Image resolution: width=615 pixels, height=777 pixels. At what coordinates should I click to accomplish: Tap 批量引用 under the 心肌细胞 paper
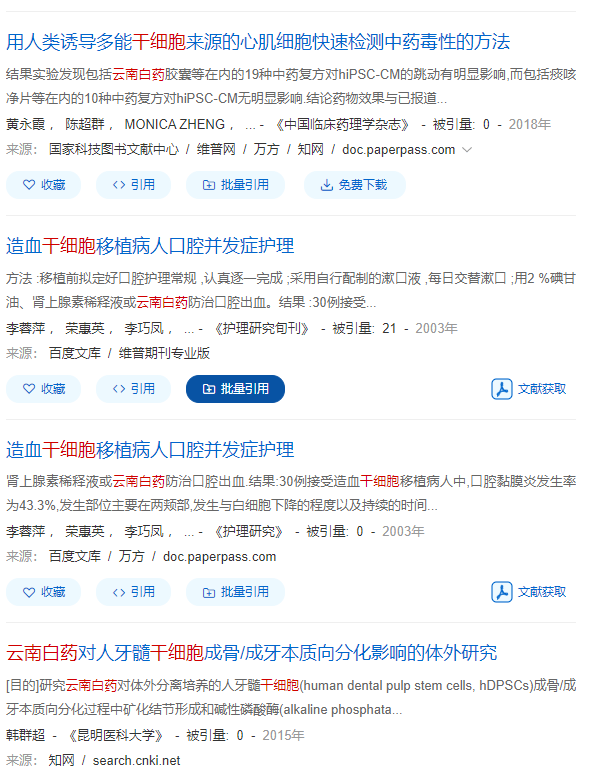pos(235,185)
